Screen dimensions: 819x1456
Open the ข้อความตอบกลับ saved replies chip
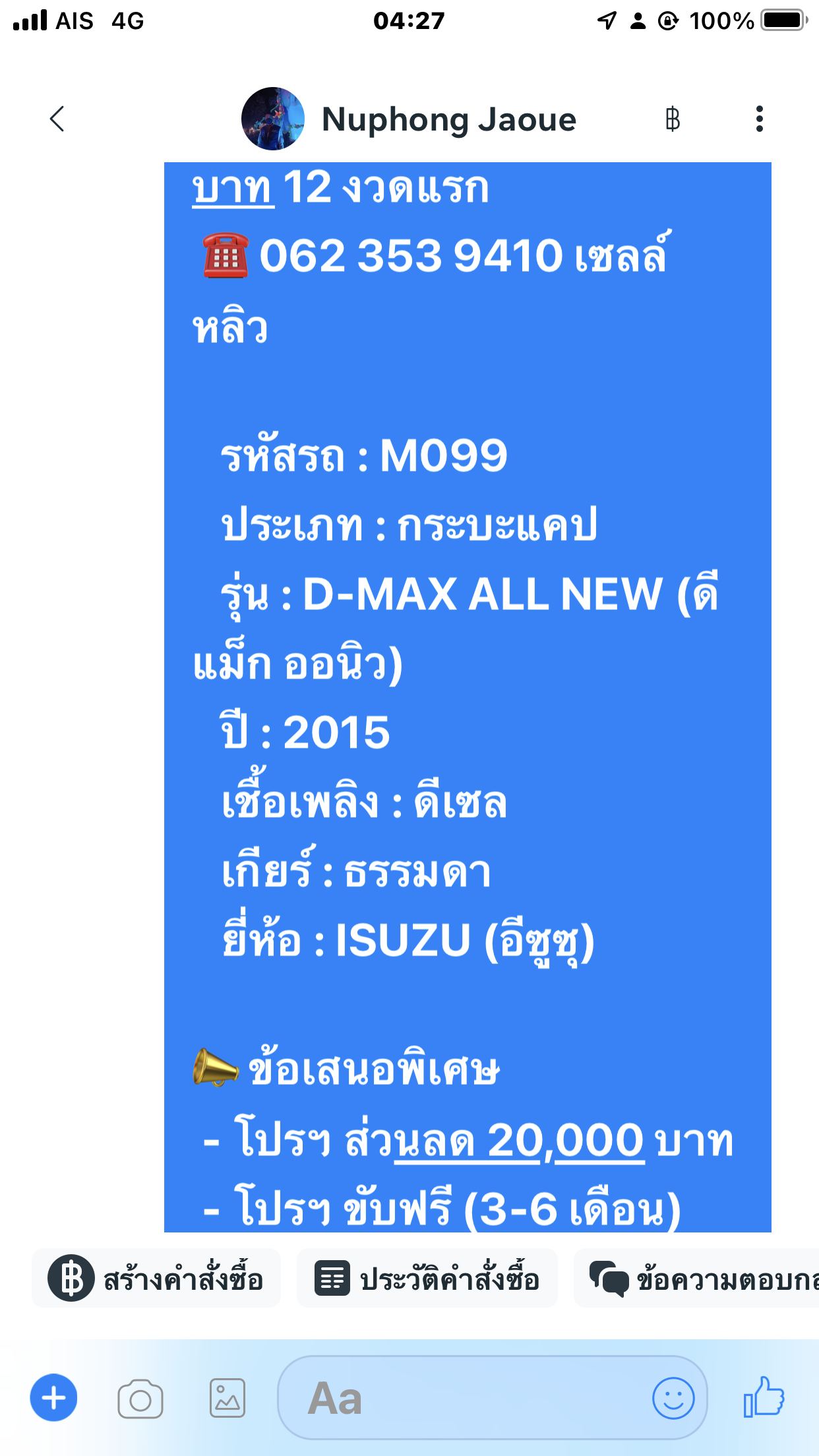696,1278
